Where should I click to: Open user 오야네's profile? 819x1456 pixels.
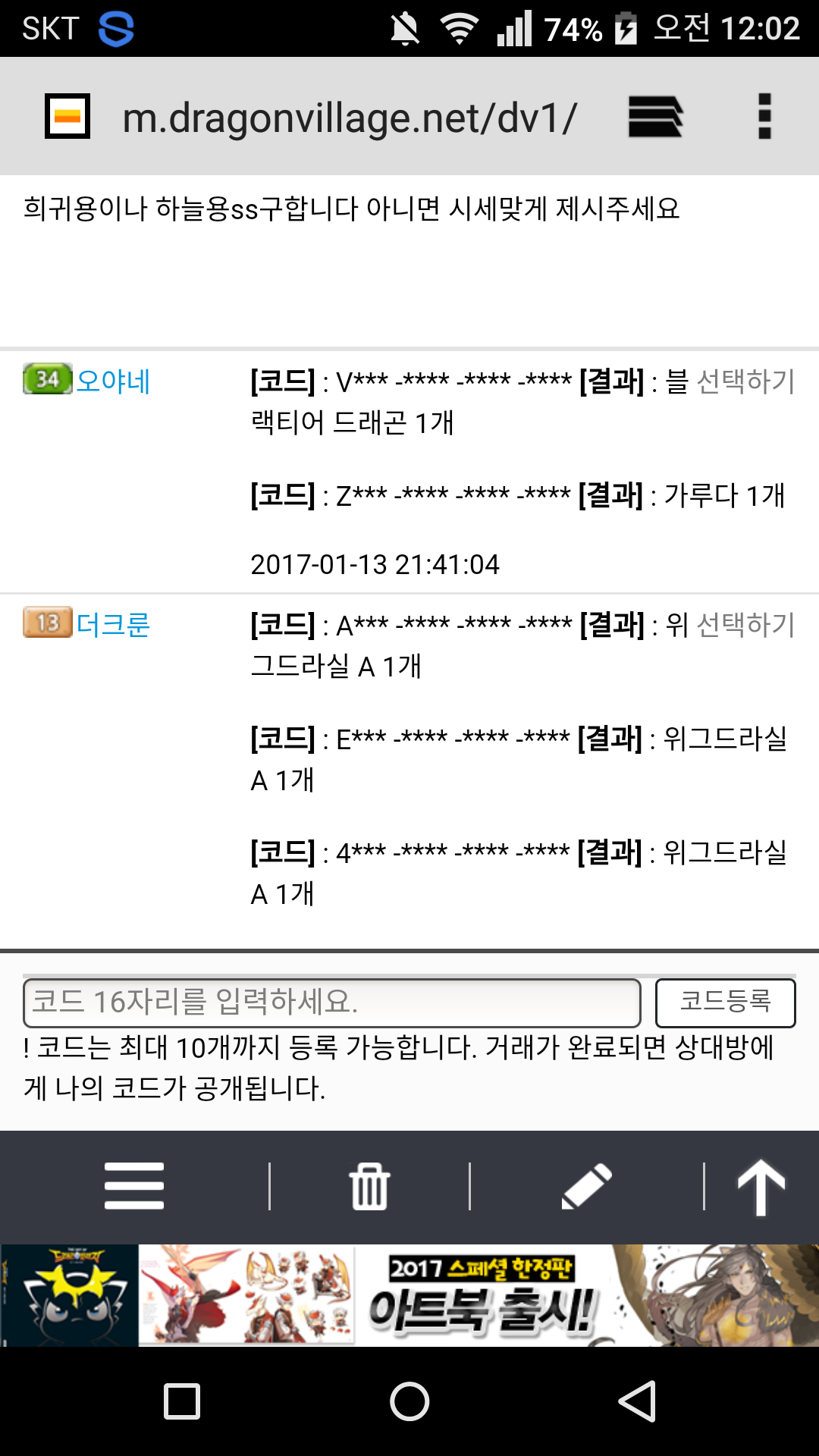(x=113, y=380)
